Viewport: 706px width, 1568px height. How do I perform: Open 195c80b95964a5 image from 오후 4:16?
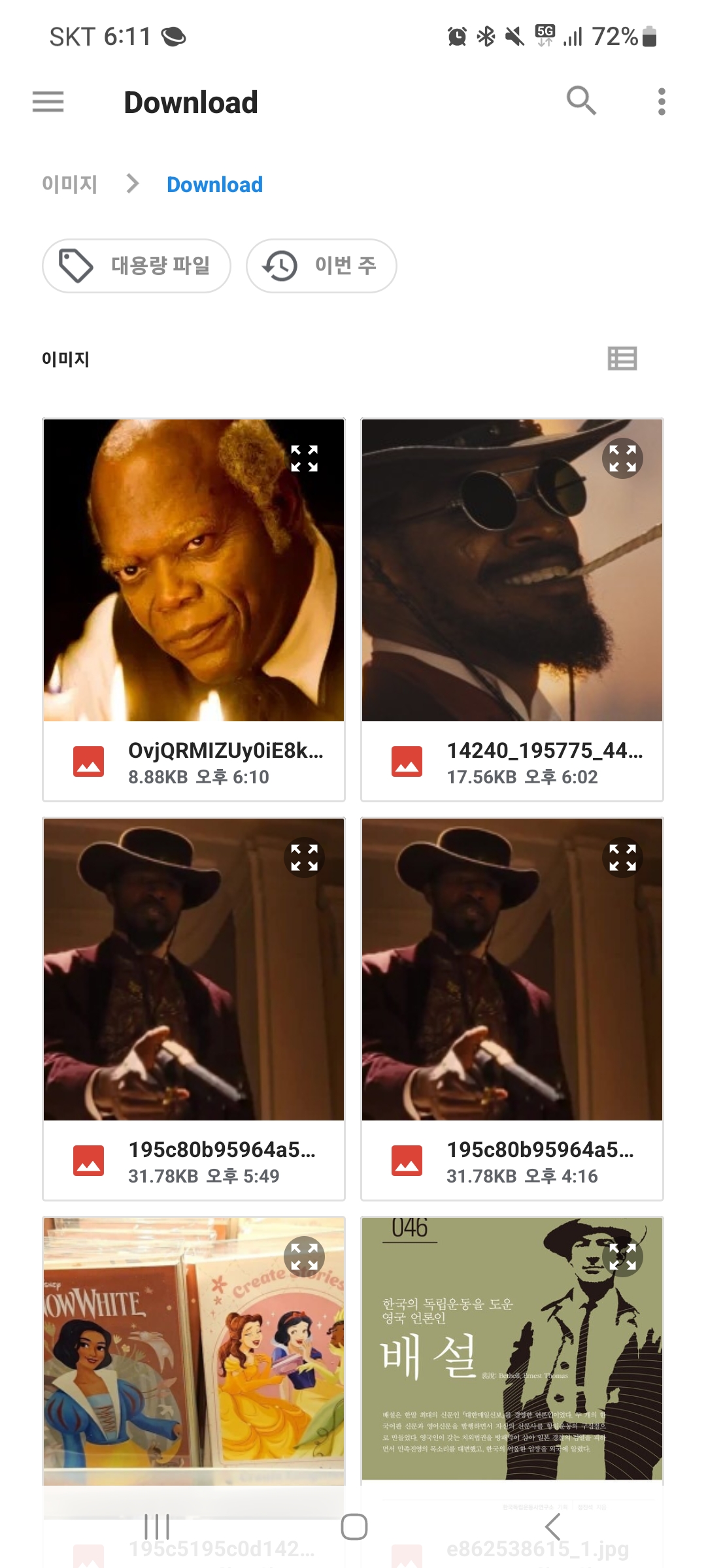click(512, 1161)
